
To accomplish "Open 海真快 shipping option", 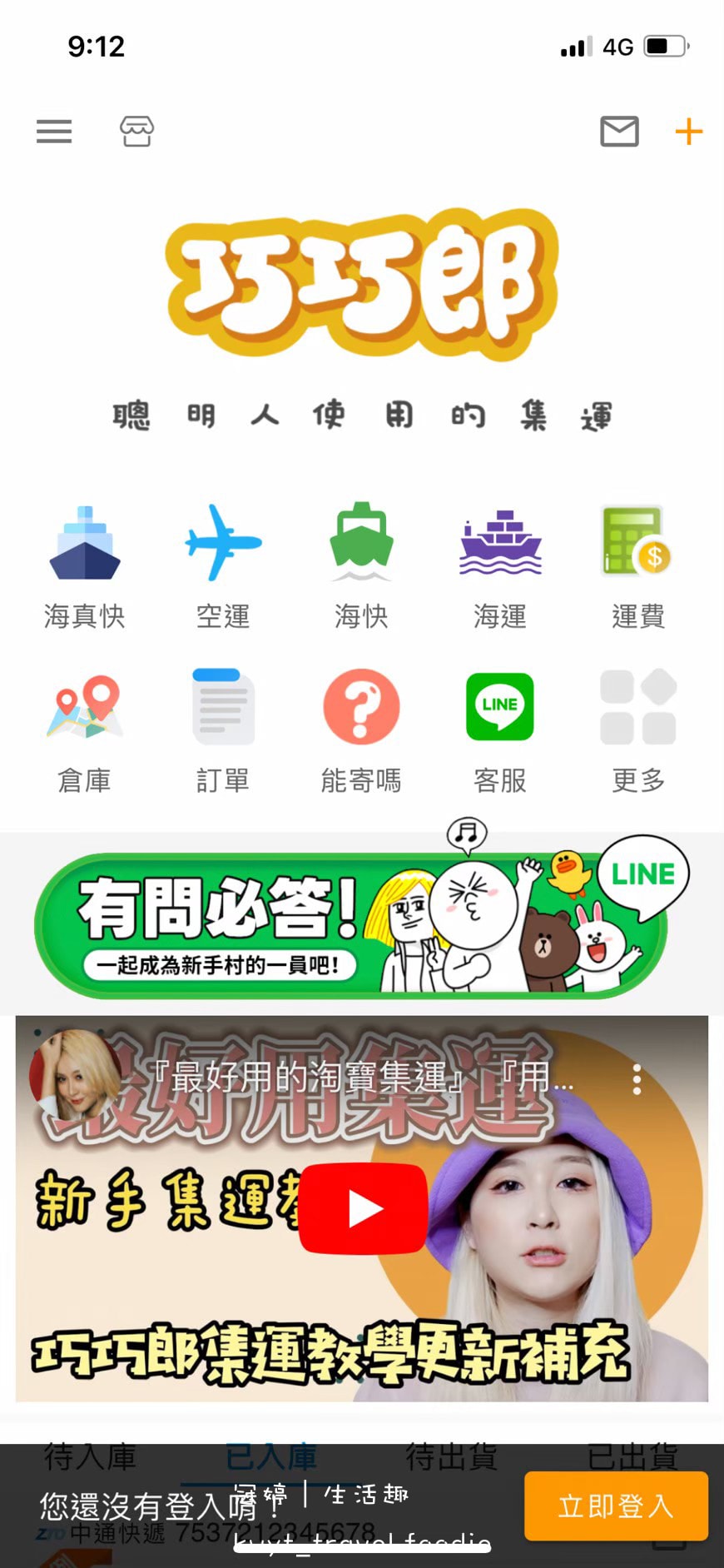I will coord(84,566).
